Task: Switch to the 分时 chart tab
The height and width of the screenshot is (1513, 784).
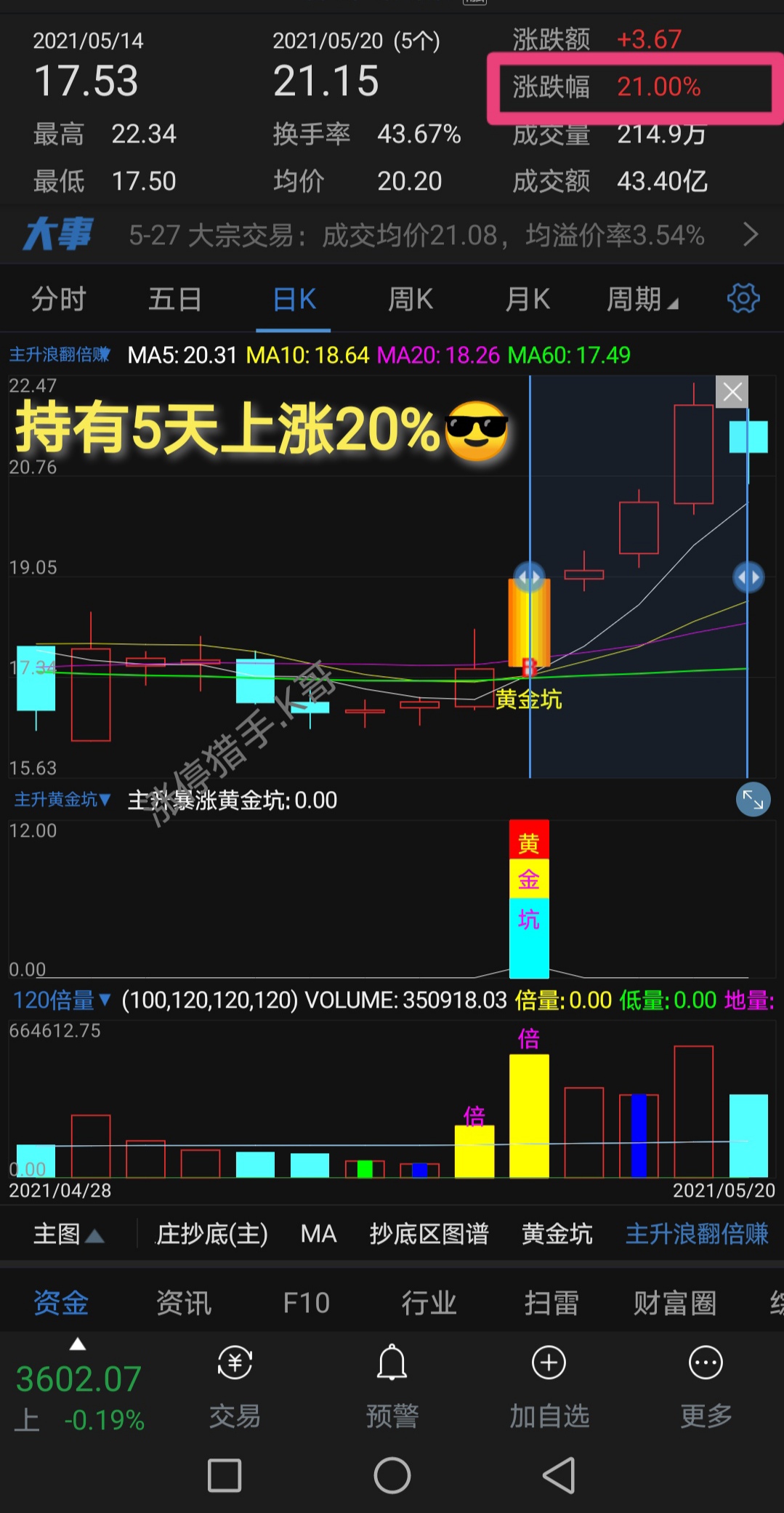Action: (59, 299)
